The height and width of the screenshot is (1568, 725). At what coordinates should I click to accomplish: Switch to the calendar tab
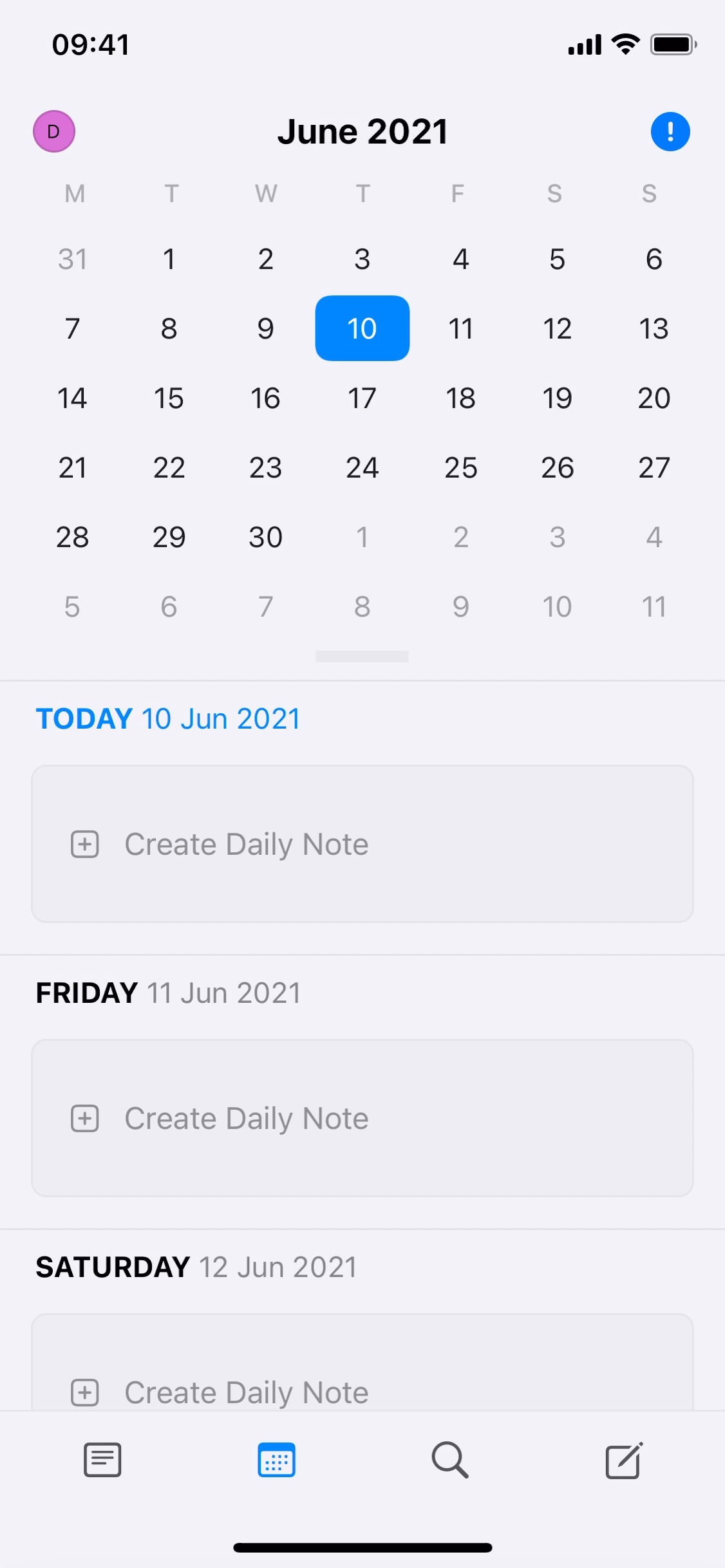(276, 1460)
